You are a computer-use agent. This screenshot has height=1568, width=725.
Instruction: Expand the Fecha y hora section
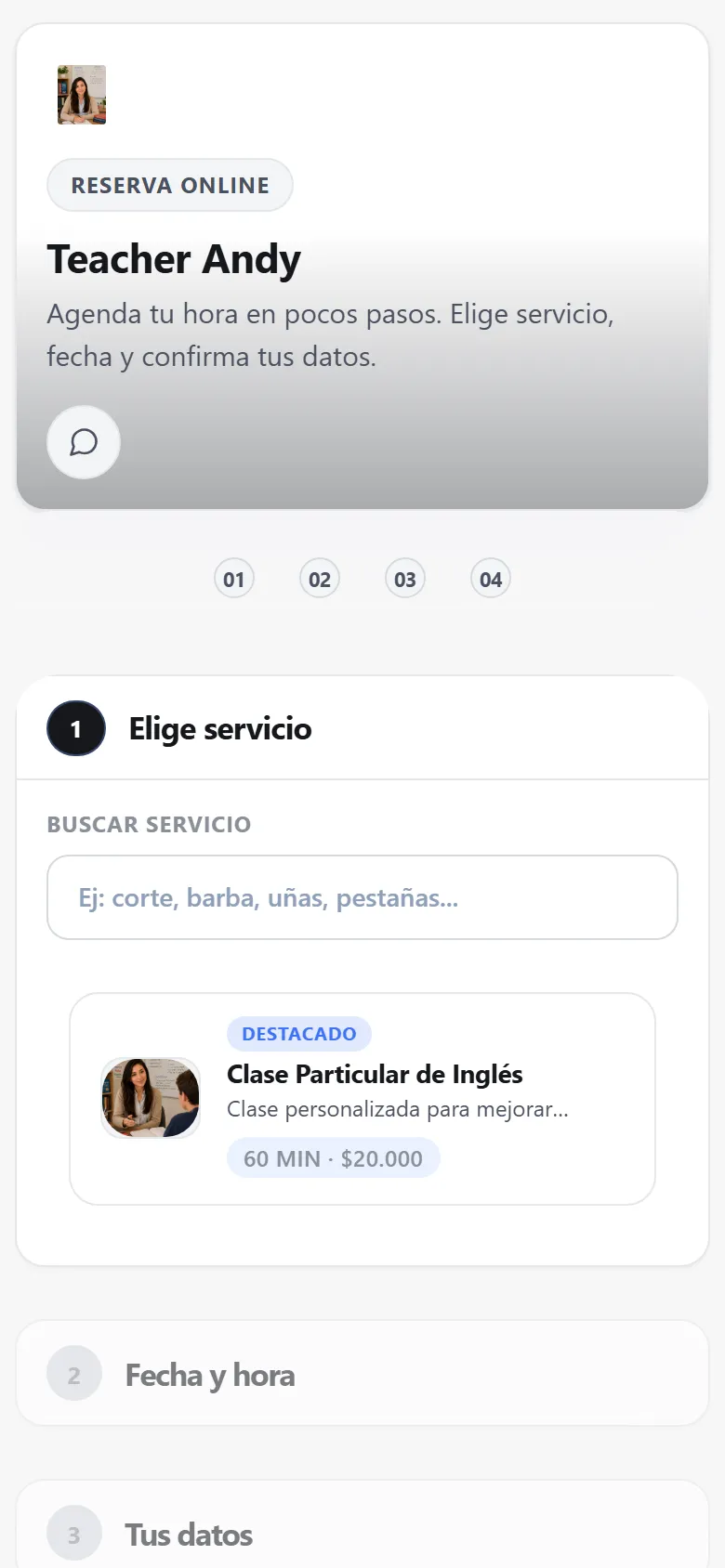[x=362, y=1373]
